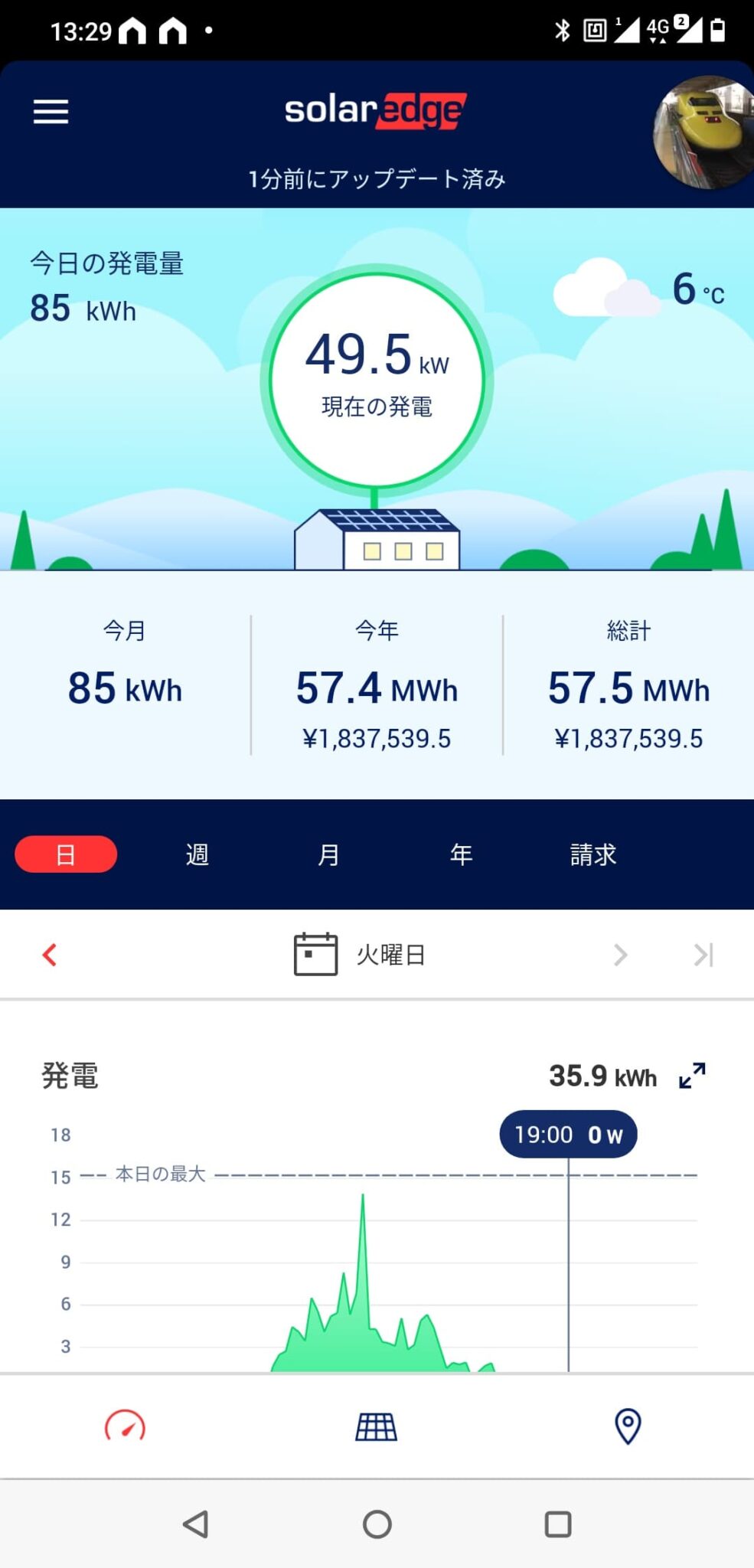Jump to the latest day
The height and width of the screenshot is (1568, 754).
[x=703, y=955]
